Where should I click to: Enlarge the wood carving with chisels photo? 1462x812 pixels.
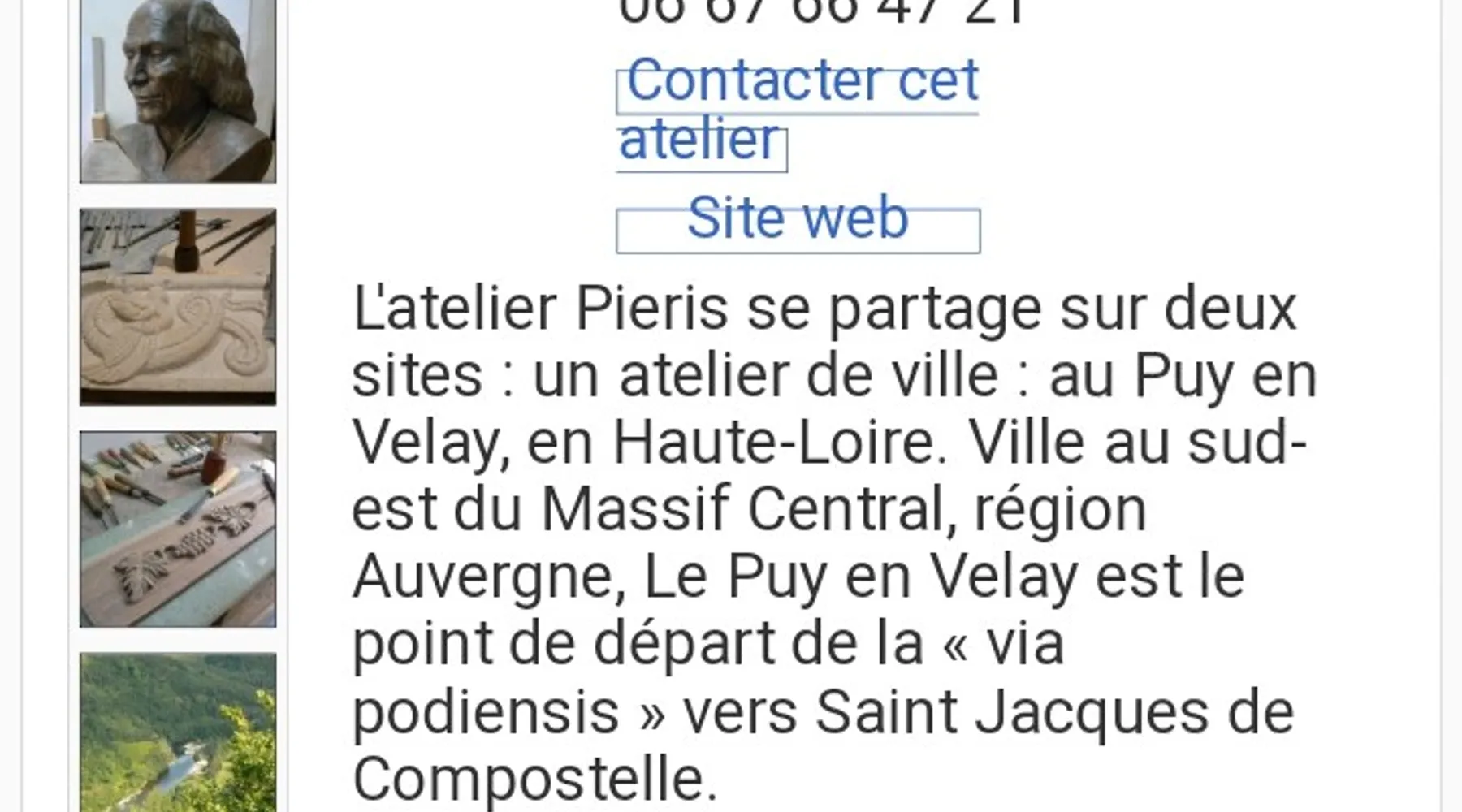[x=178, y=529]
